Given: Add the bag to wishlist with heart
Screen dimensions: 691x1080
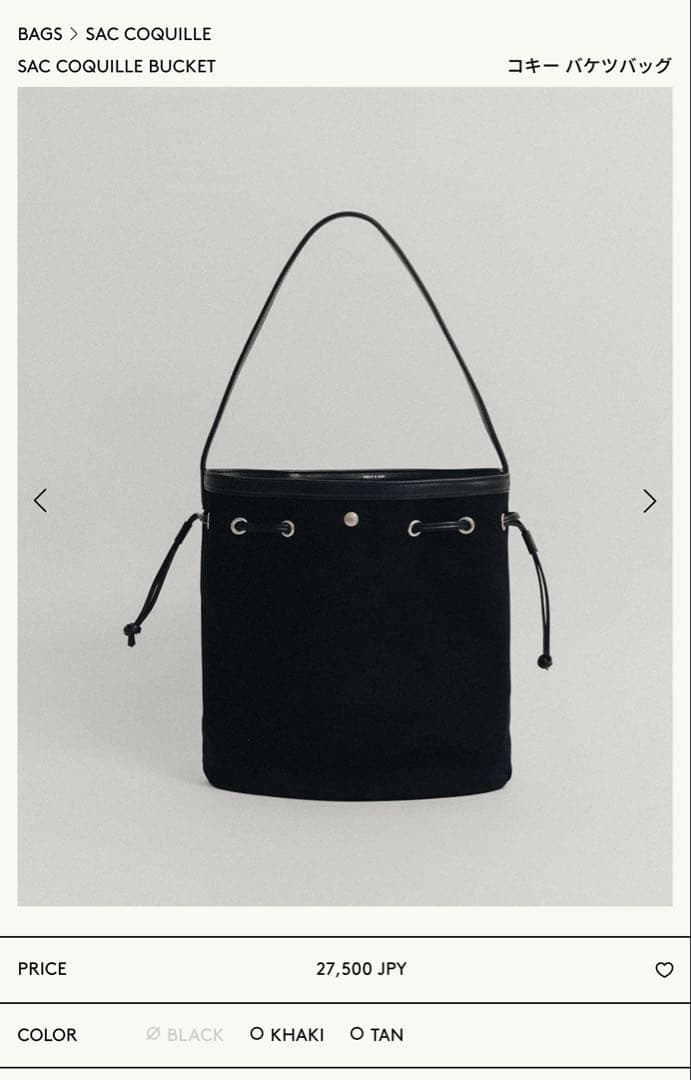Looking at the screenshot, I should click(x=664, y=969).
